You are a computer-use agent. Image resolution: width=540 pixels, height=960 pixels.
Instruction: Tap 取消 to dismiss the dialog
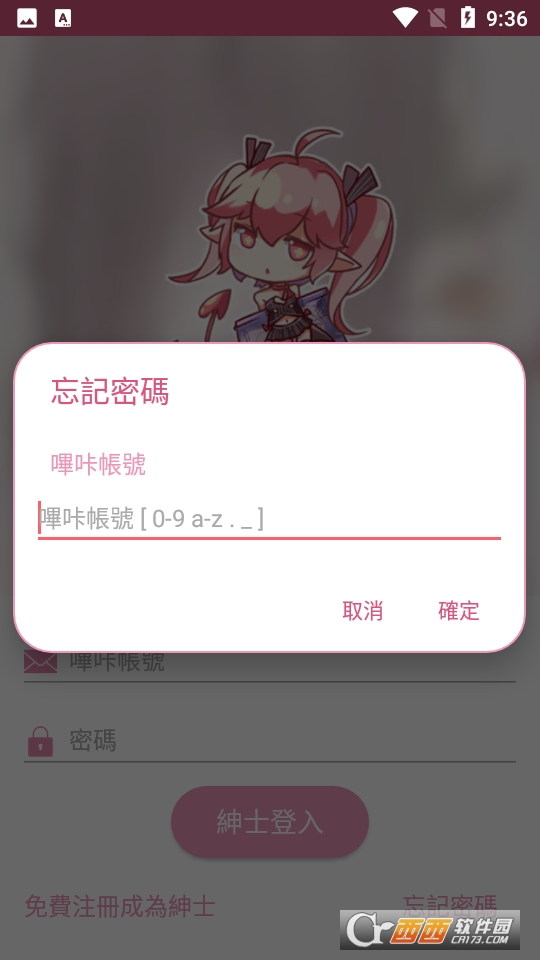click(362, 611)
